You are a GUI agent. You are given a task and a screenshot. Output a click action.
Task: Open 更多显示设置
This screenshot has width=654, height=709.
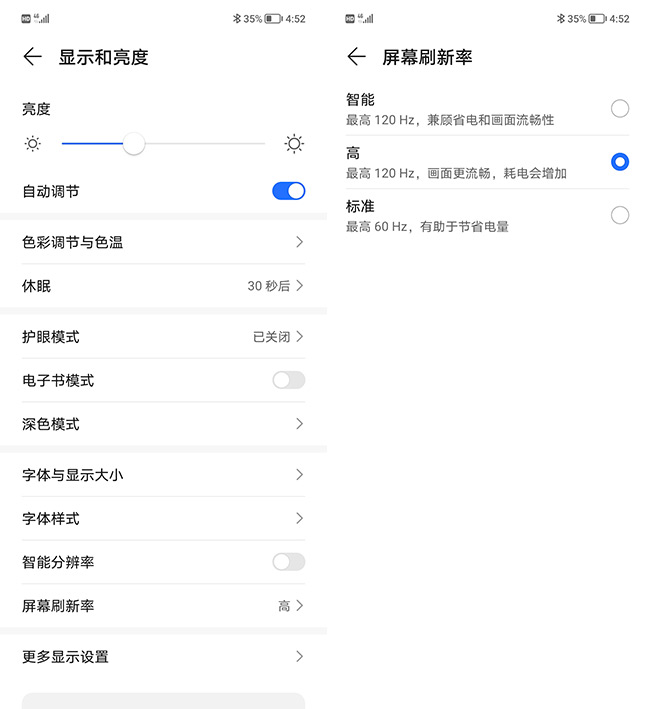163,657
